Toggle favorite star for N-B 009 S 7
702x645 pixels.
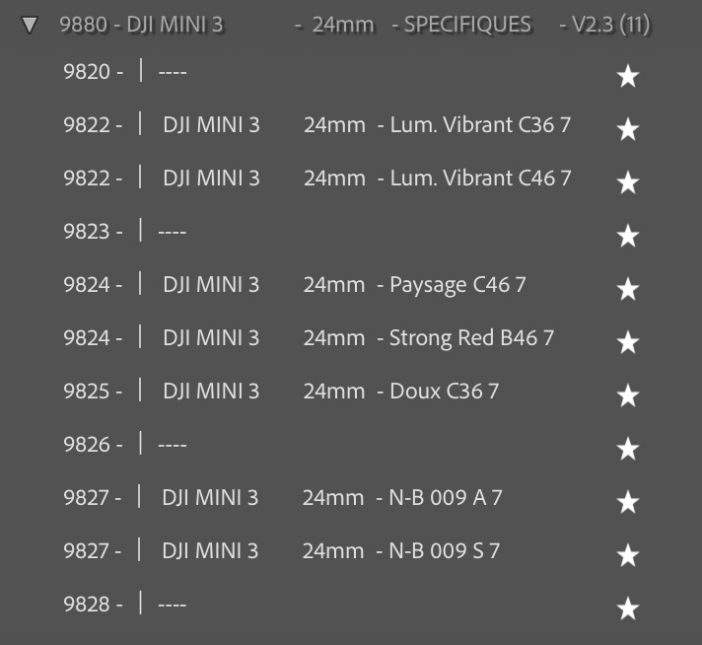(x=627, y=555)
